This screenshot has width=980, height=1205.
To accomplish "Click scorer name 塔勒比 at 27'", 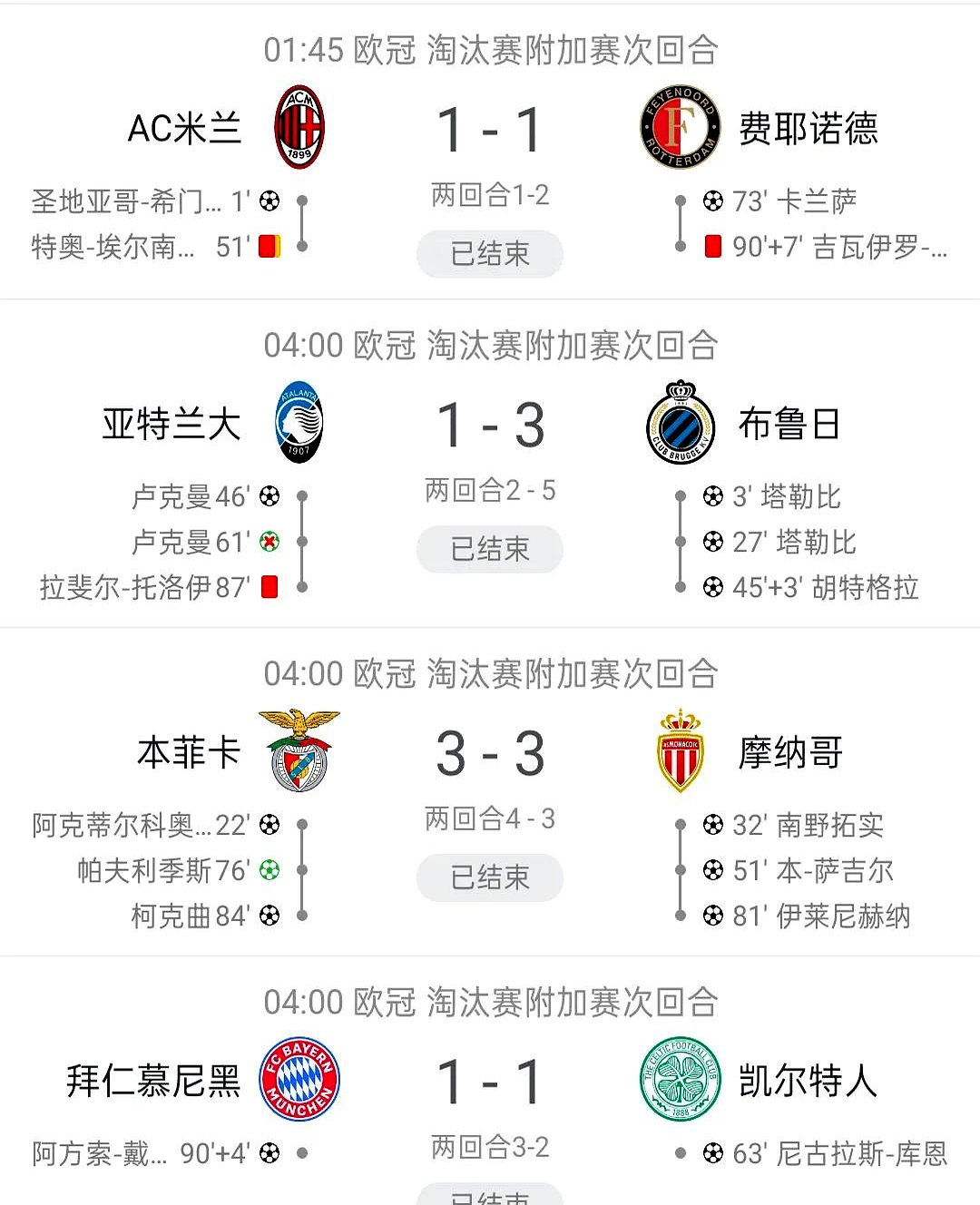I will (x=817, y=542).
